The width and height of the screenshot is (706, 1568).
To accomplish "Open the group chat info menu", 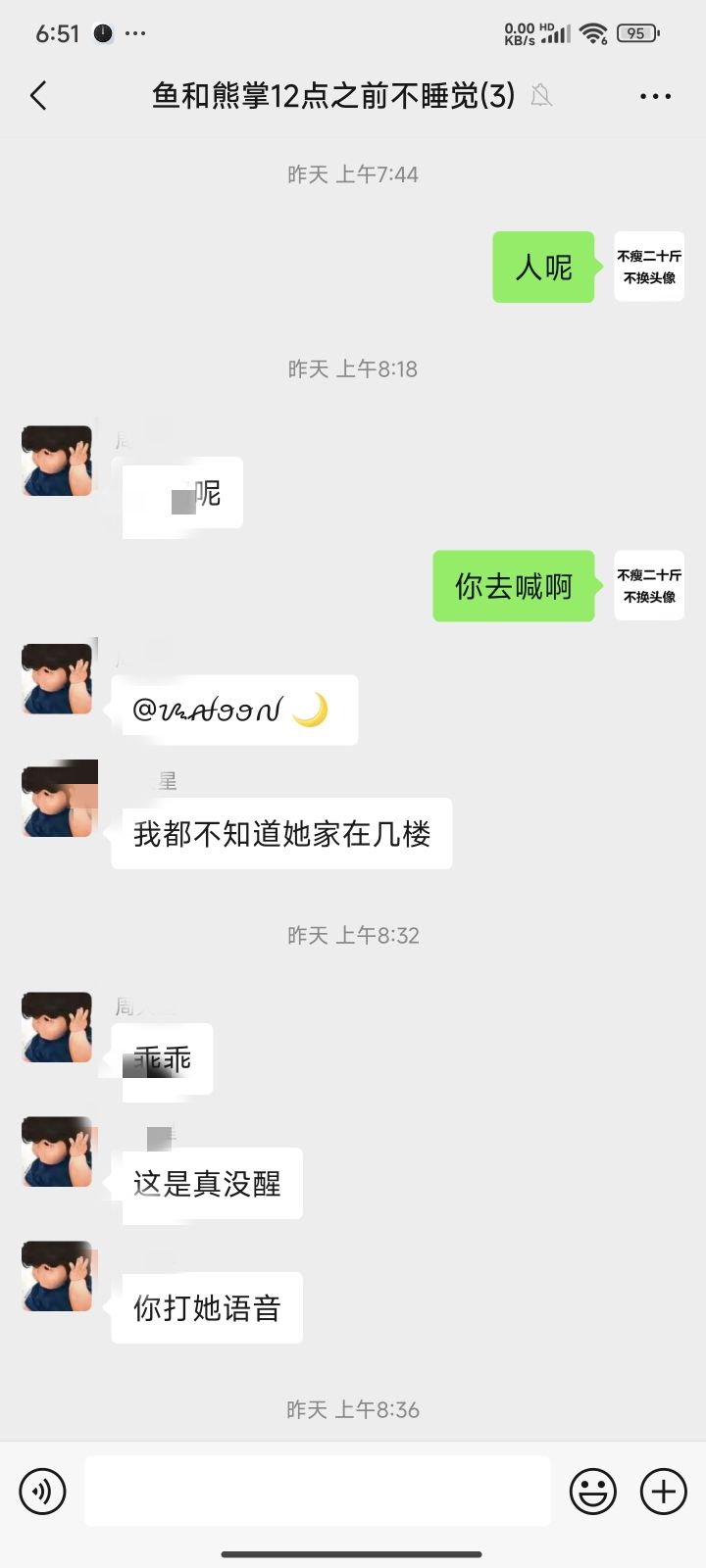I will pos(655,96).
